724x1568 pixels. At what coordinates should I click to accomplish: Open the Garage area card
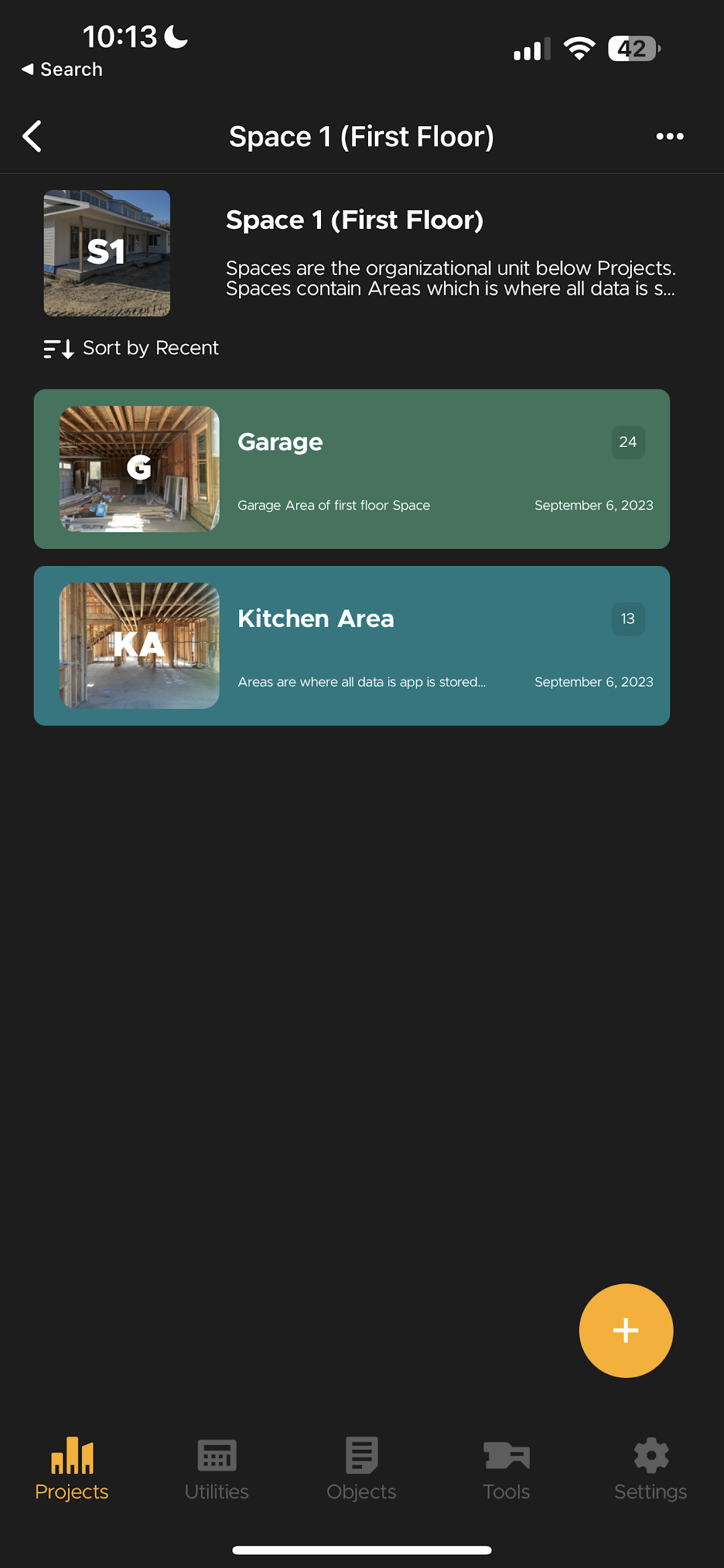352,469
